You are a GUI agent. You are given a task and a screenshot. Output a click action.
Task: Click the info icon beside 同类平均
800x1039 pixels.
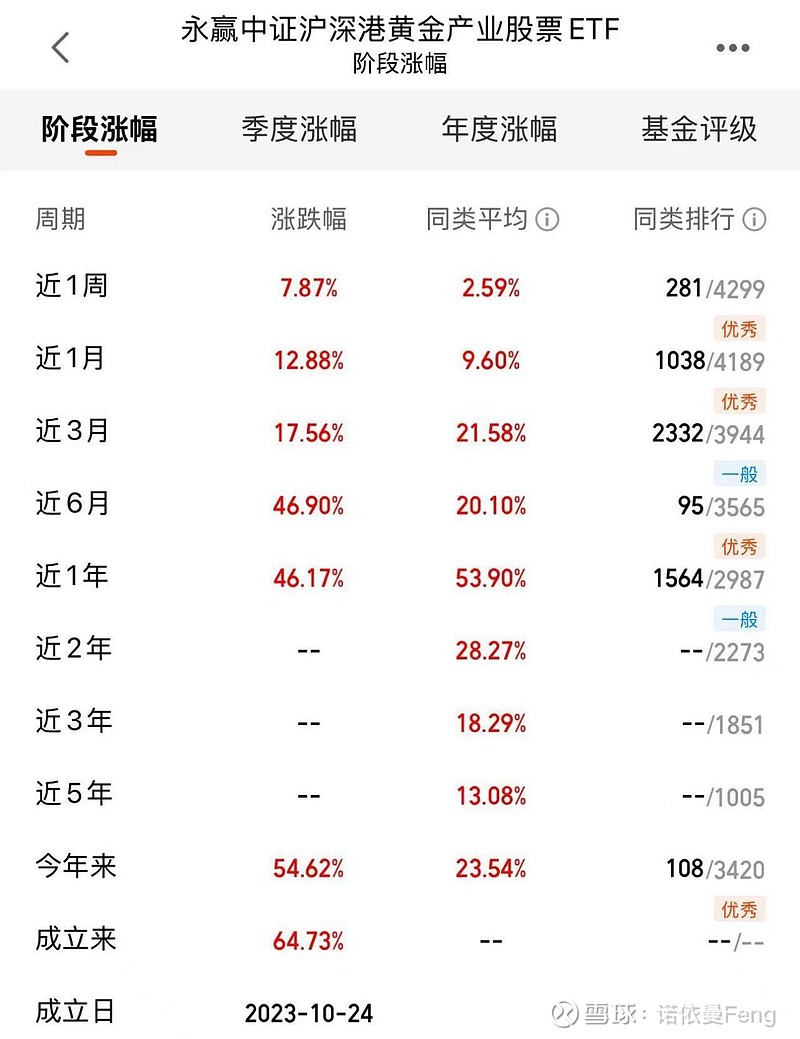[546, 220]
